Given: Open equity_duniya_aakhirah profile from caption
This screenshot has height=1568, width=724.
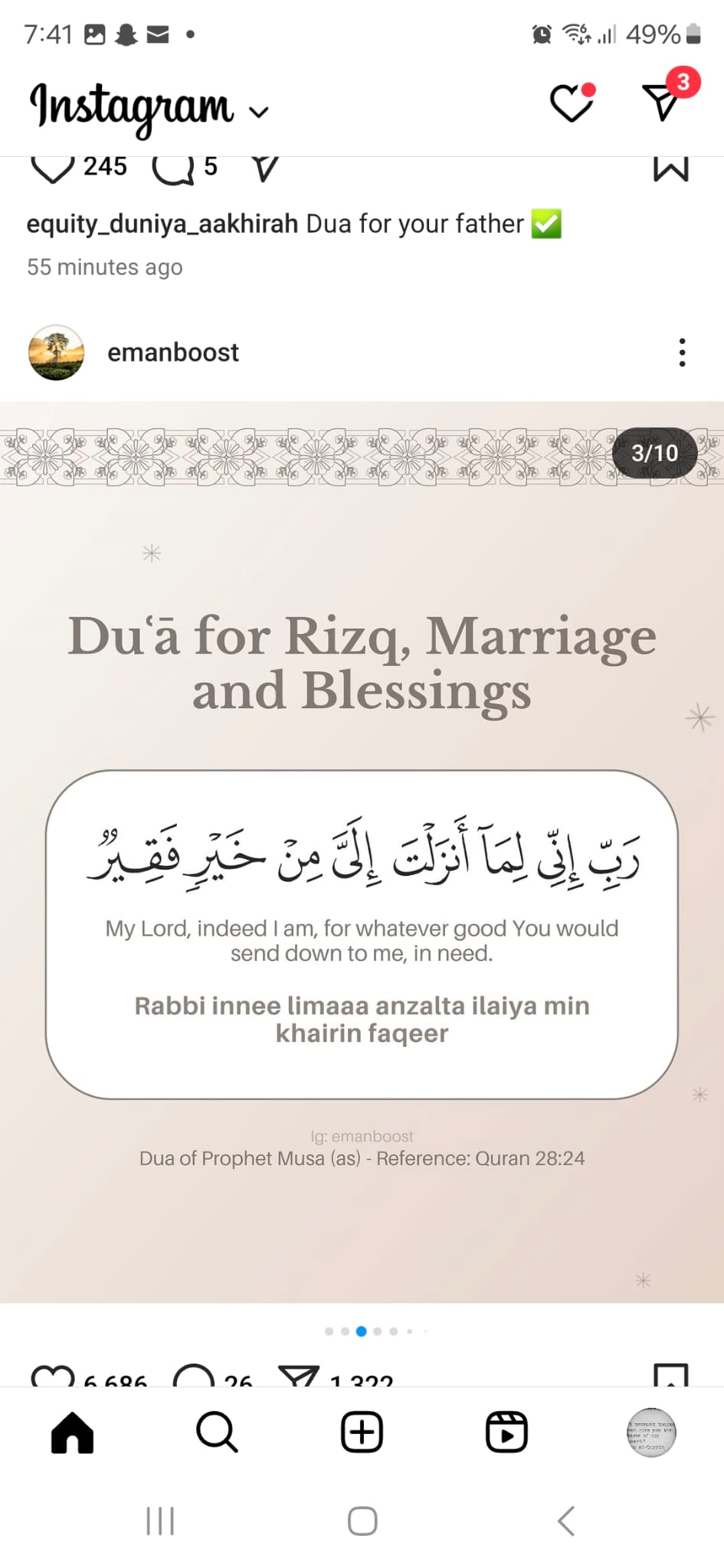Looking at the screenshot, I should [162, 224].
